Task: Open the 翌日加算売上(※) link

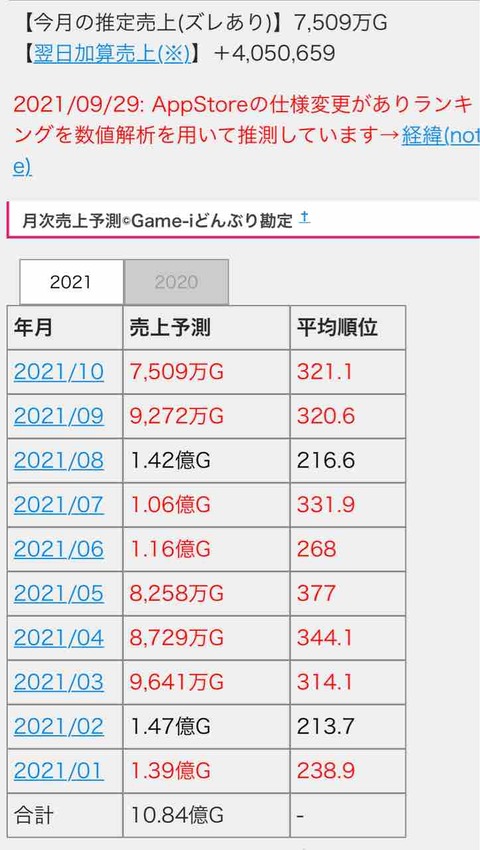Action: coord(112,54)
